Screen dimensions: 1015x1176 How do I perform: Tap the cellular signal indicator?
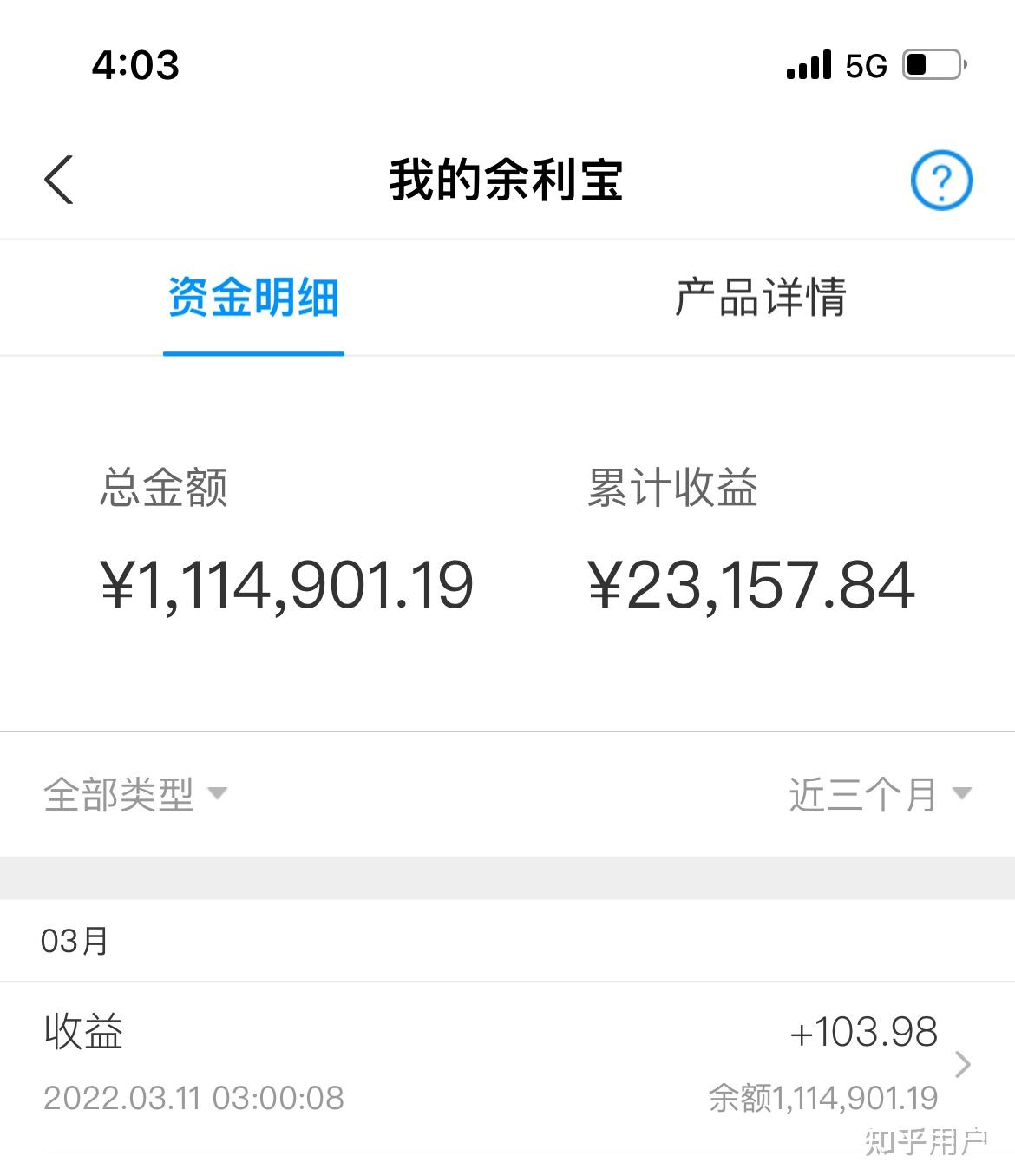click(x=809, y=63)
